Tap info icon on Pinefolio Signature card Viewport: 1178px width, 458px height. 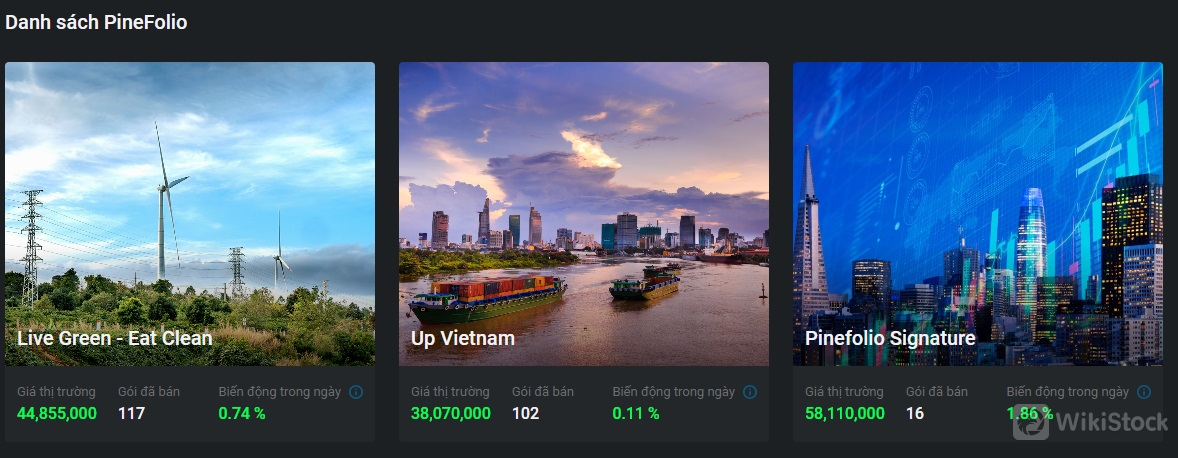coord(1144,392)
